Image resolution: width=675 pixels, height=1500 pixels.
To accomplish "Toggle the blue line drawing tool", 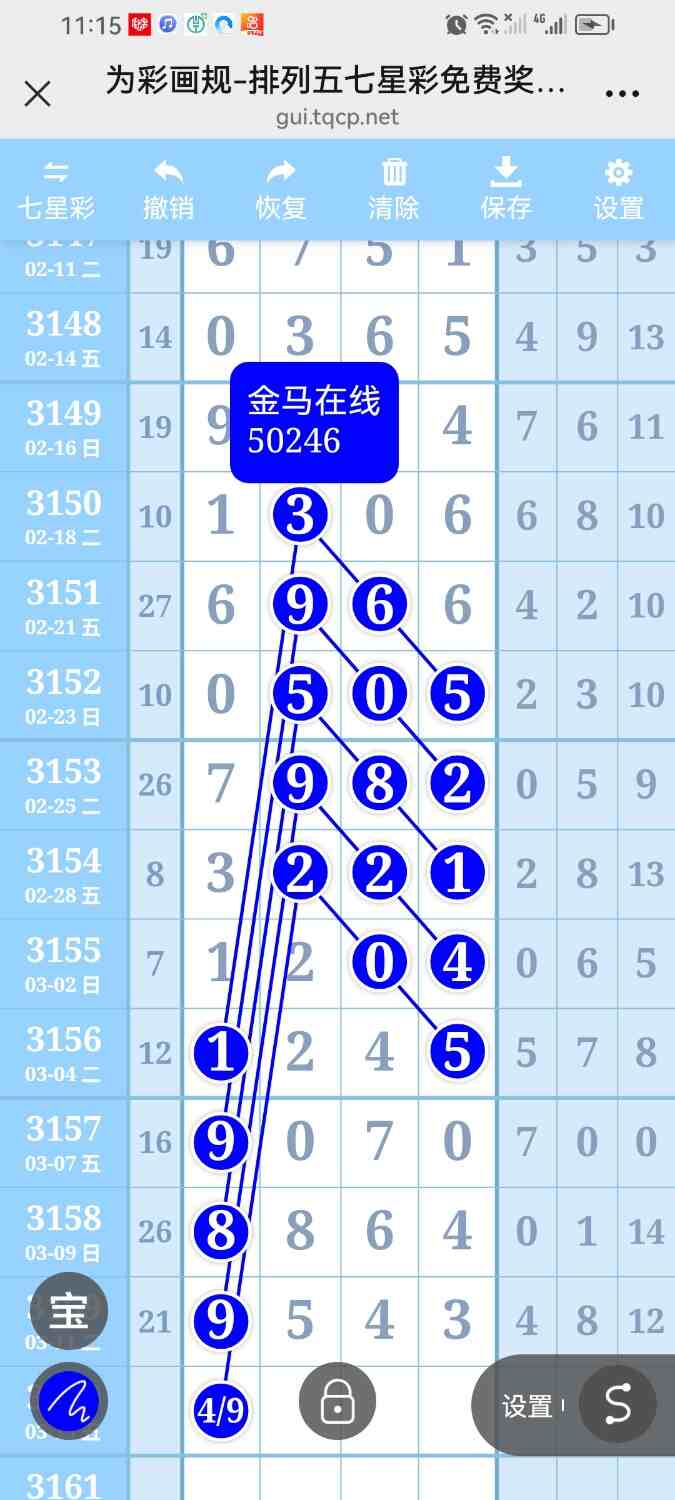I will (x=69, y=1402).
